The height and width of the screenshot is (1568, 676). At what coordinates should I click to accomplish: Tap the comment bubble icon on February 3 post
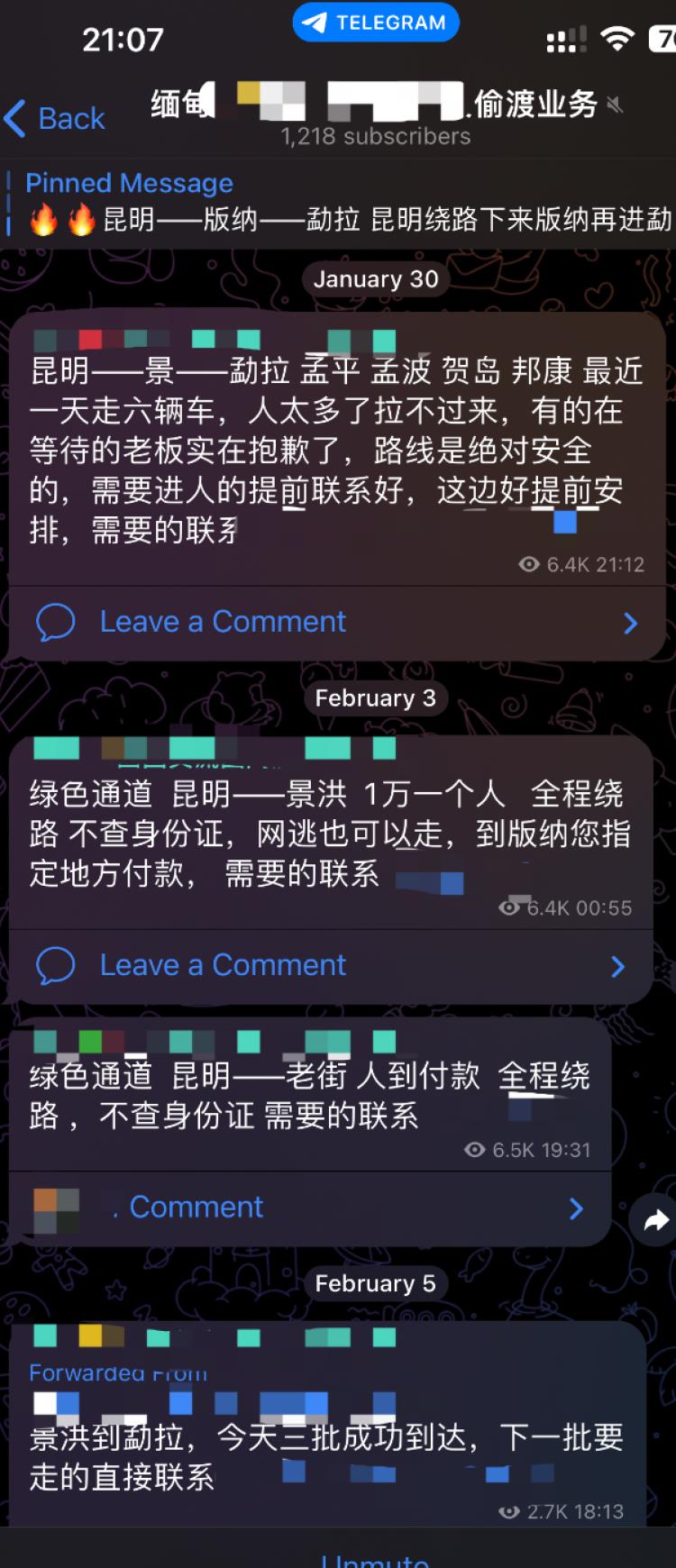pyautogui.click(x=56, y=964)
